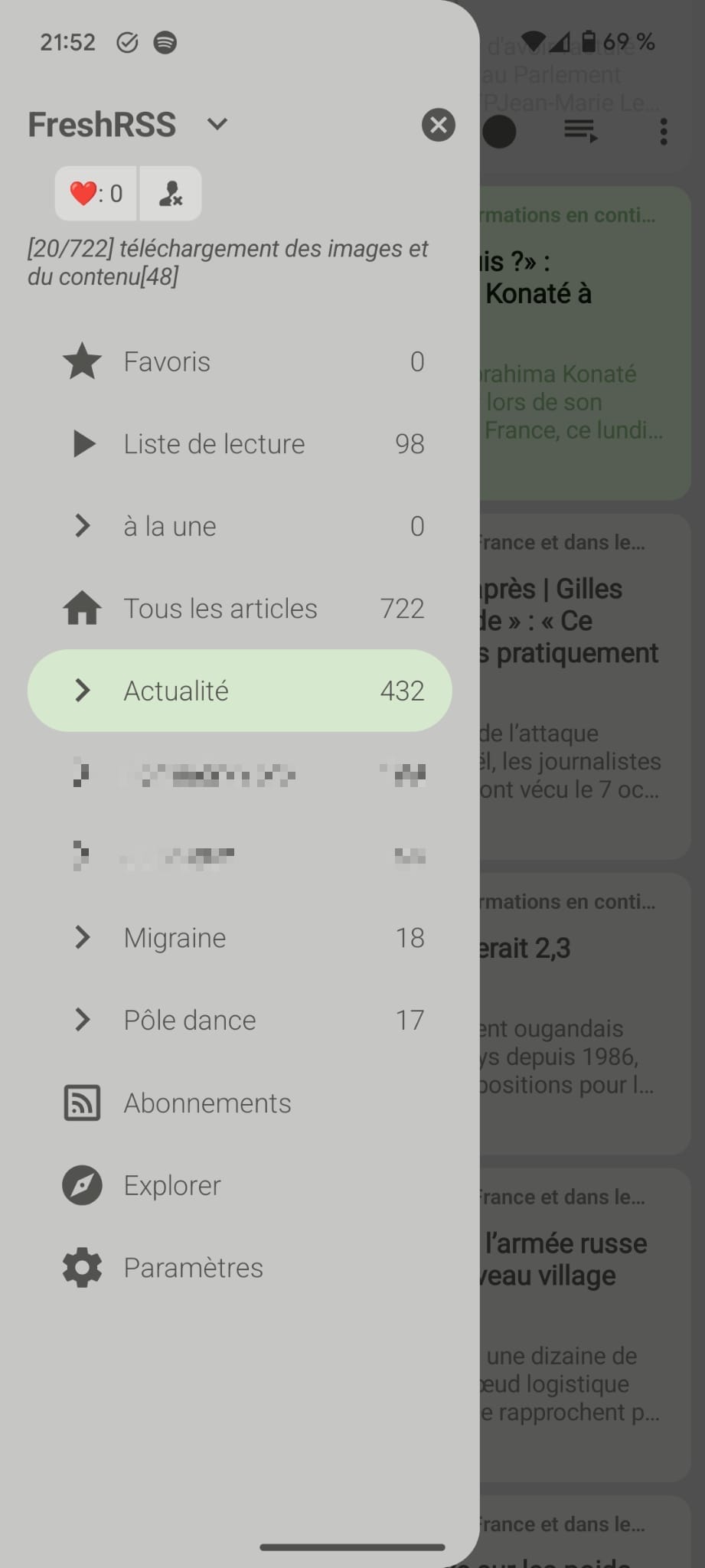This screenshot has width=705, height=1568.
Task: Tap the user remove icon button
Action: (x=170, y=194)
